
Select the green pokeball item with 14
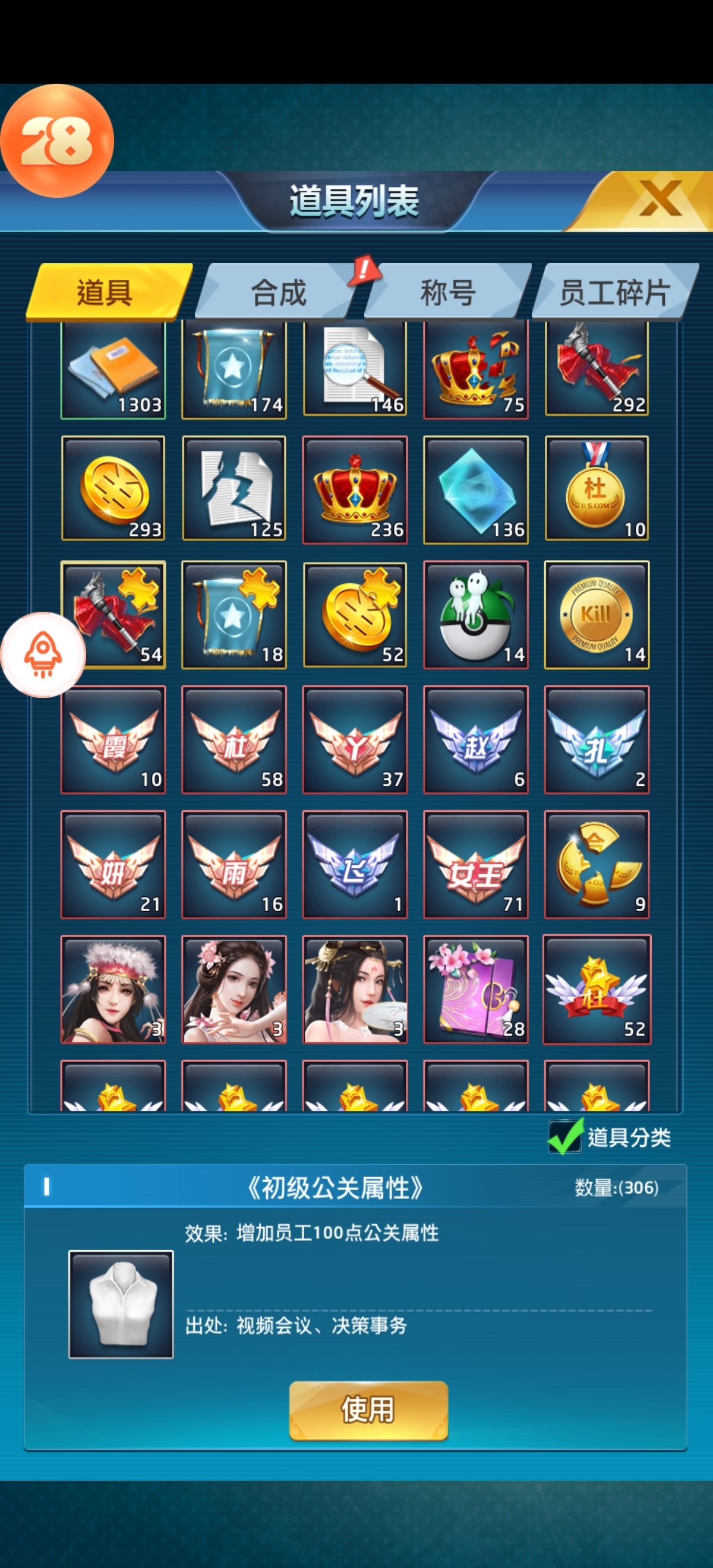(475, 614)
